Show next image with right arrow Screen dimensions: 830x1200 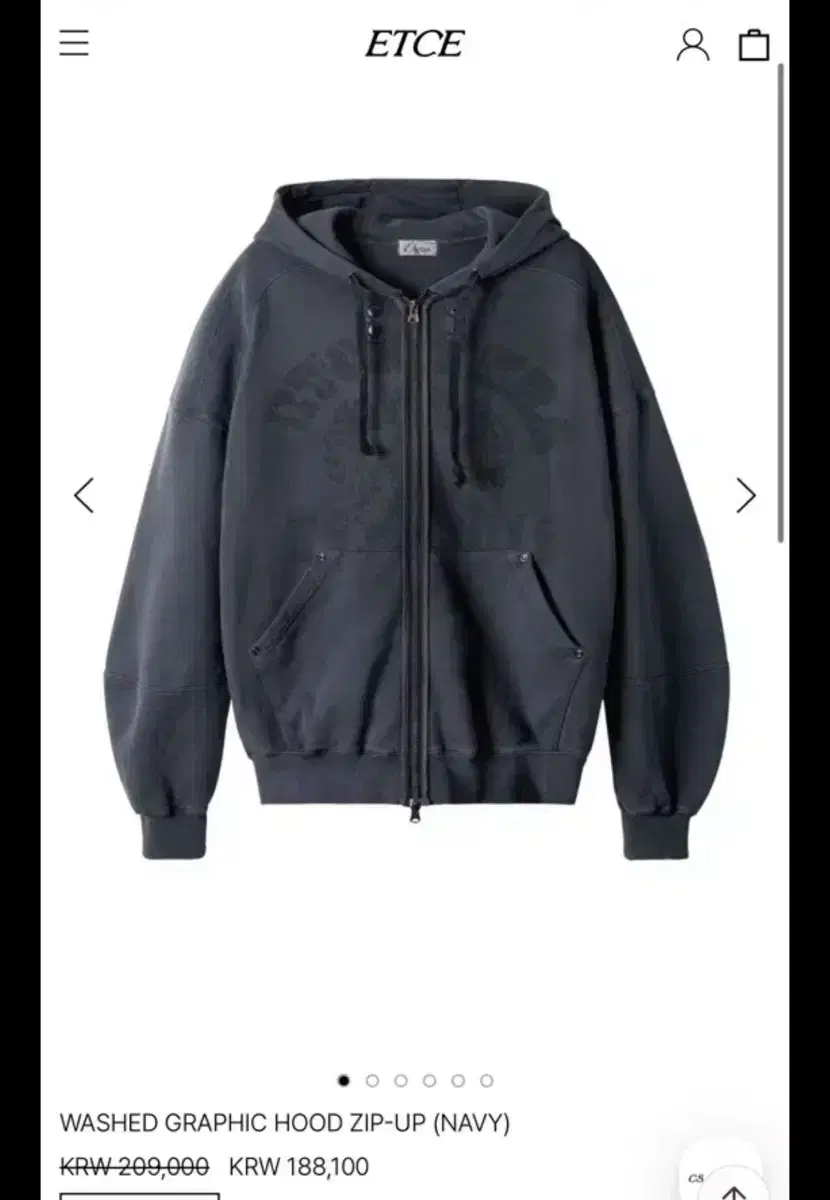pos(744,493)
